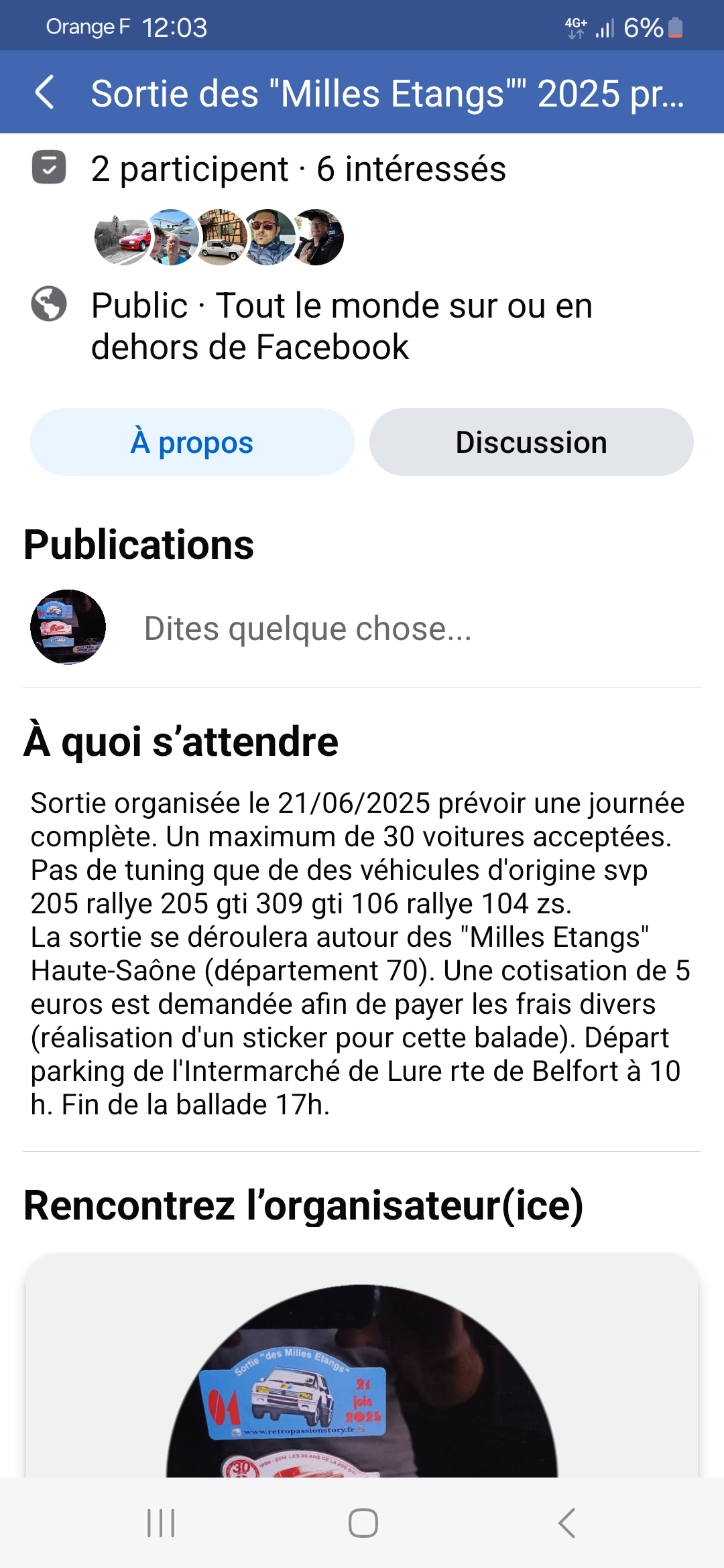Go to the phone's home screen

(x=363, y=1522)
